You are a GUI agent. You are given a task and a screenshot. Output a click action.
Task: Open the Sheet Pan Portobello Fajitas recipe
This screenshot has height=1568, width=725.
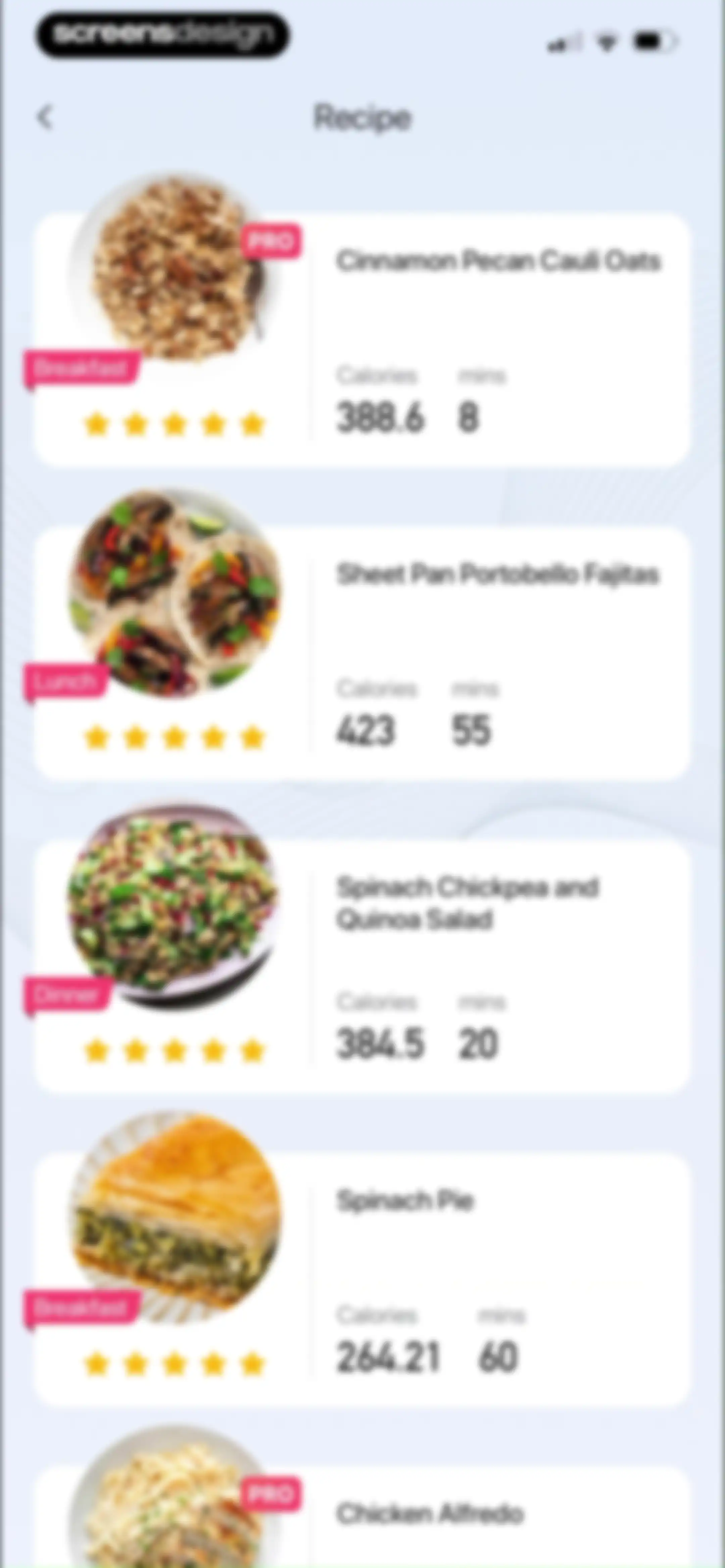(x=362, y=653)
